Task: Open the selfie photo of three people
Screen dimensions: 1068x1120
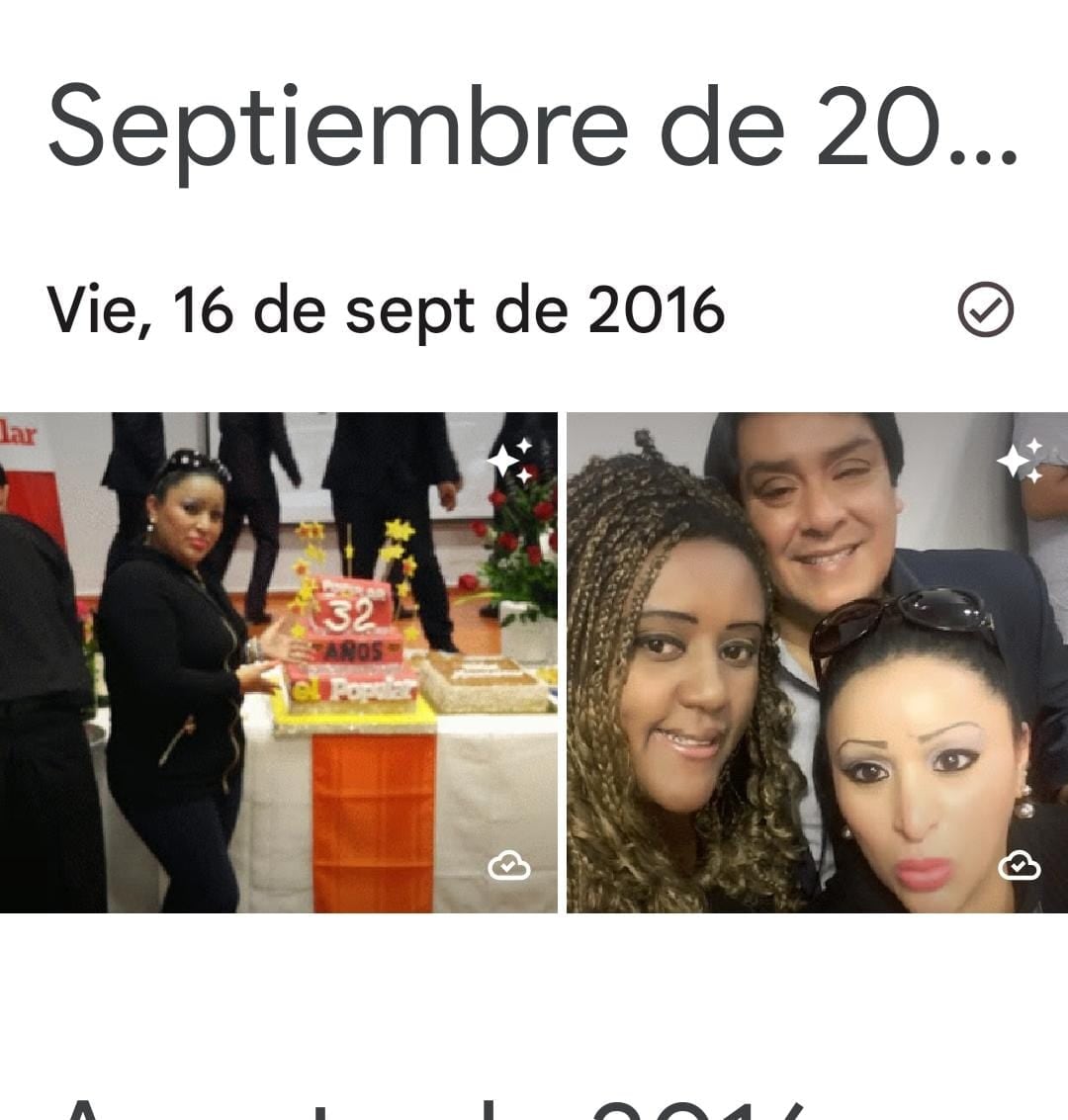Action: [x=817, y=662]
